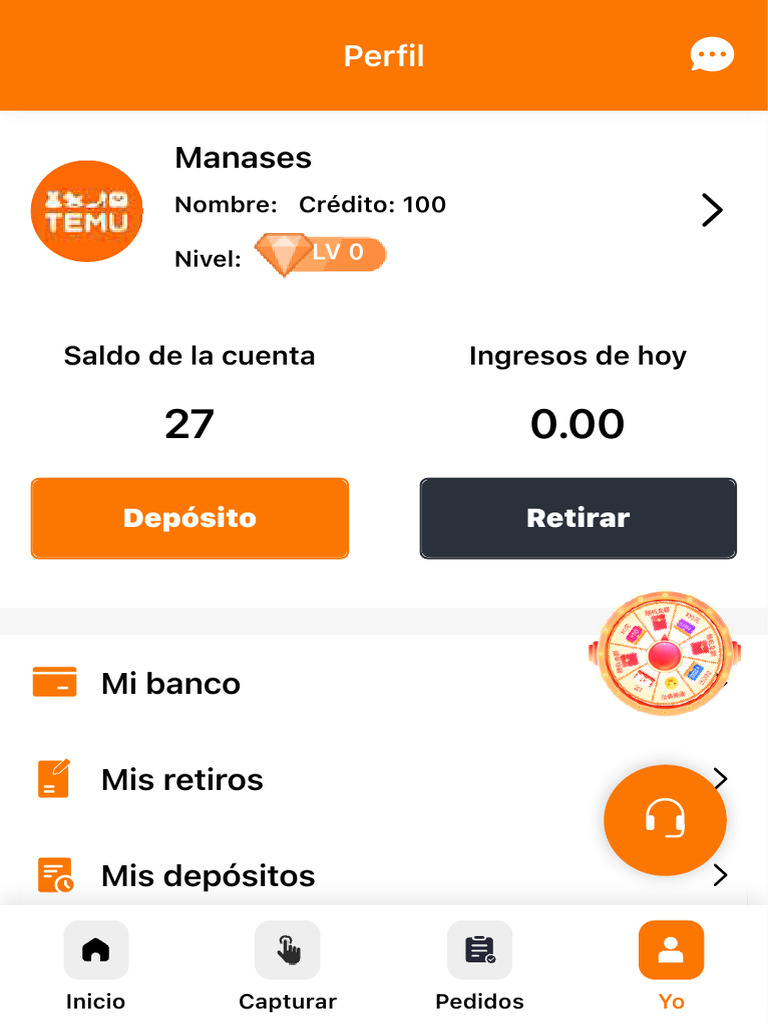
Task: Open the Mi banco row
Action: click(171, 684)
